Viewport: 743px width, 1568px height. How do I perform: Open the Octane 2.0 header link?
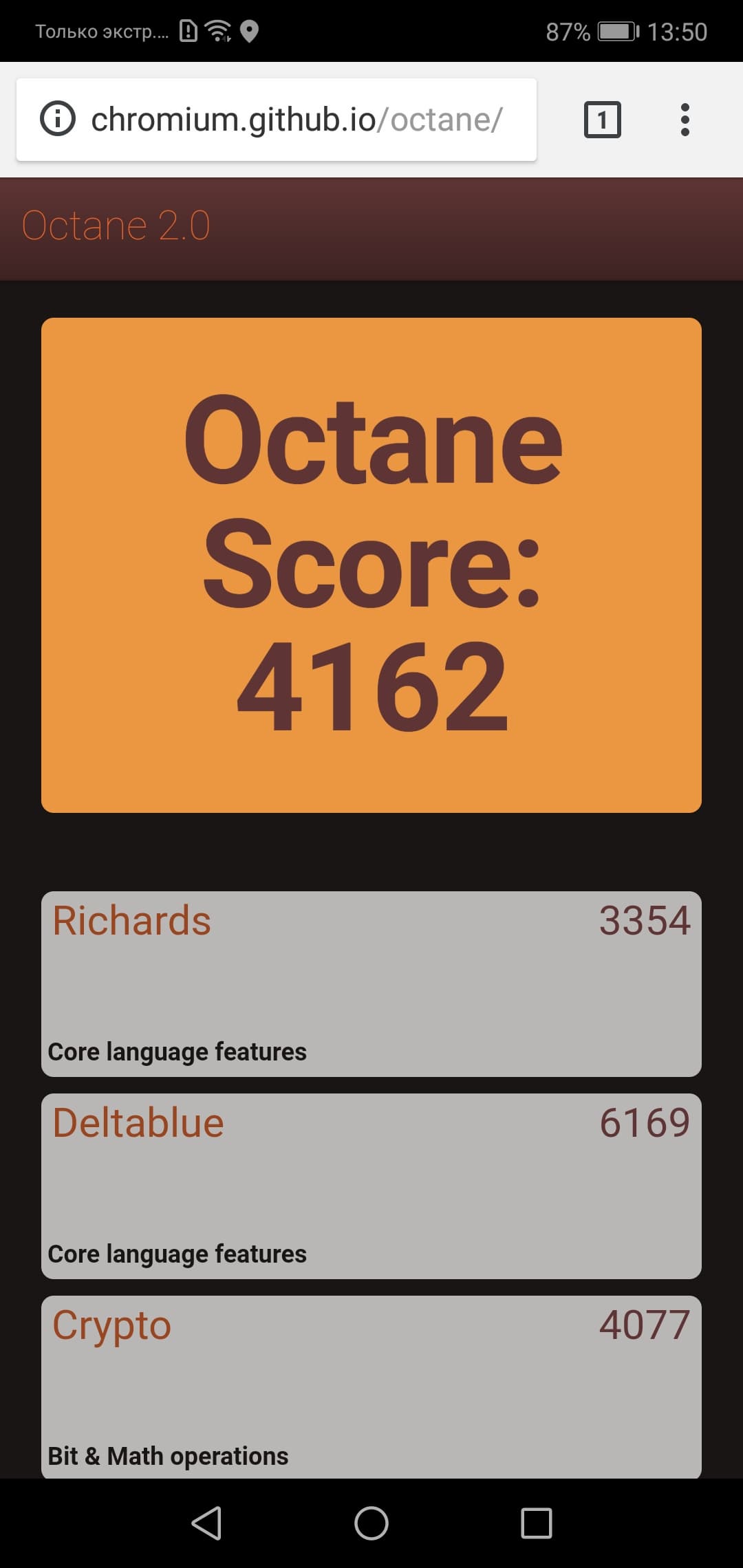[116, 226]
